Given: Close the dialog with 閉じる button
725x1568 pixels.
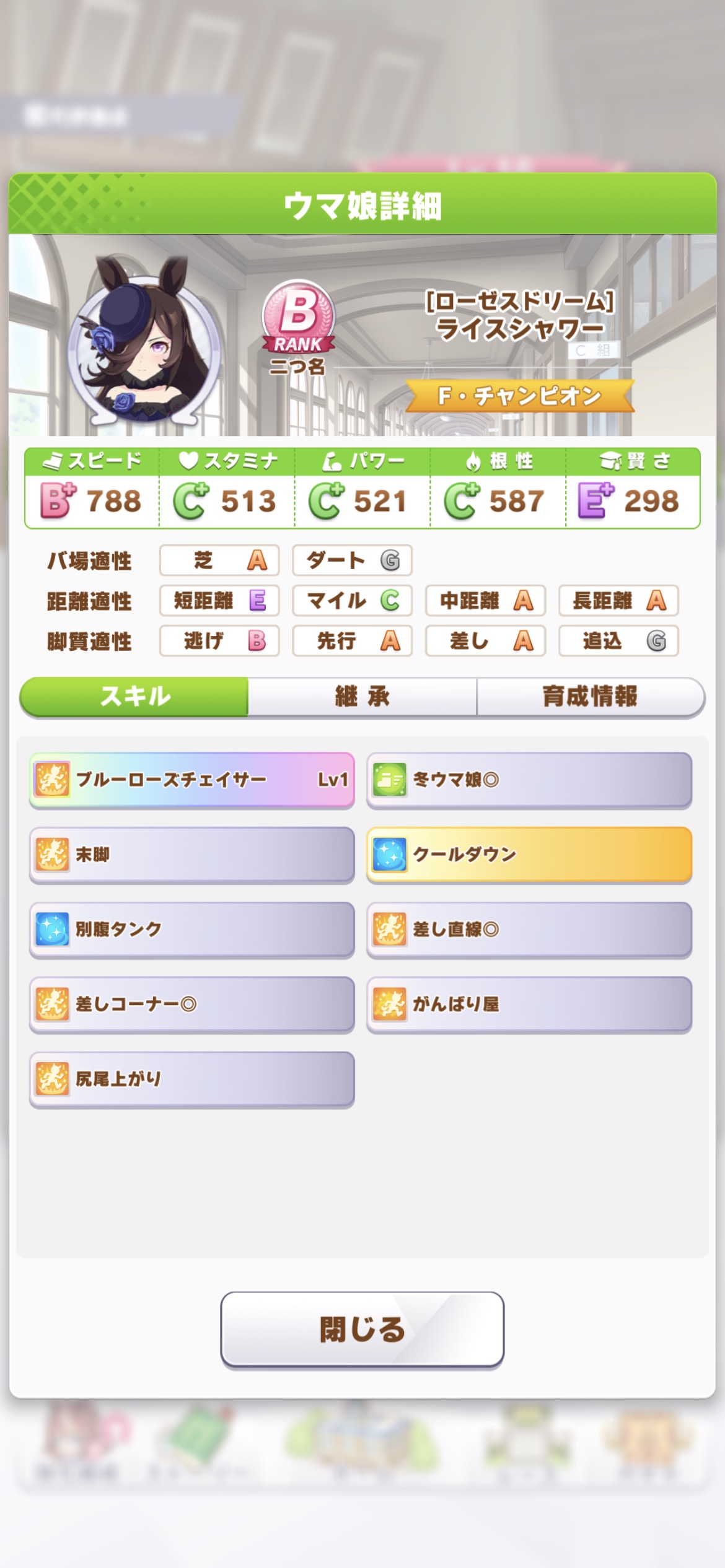Looking at the screenshot, I should click(362, 1330).
